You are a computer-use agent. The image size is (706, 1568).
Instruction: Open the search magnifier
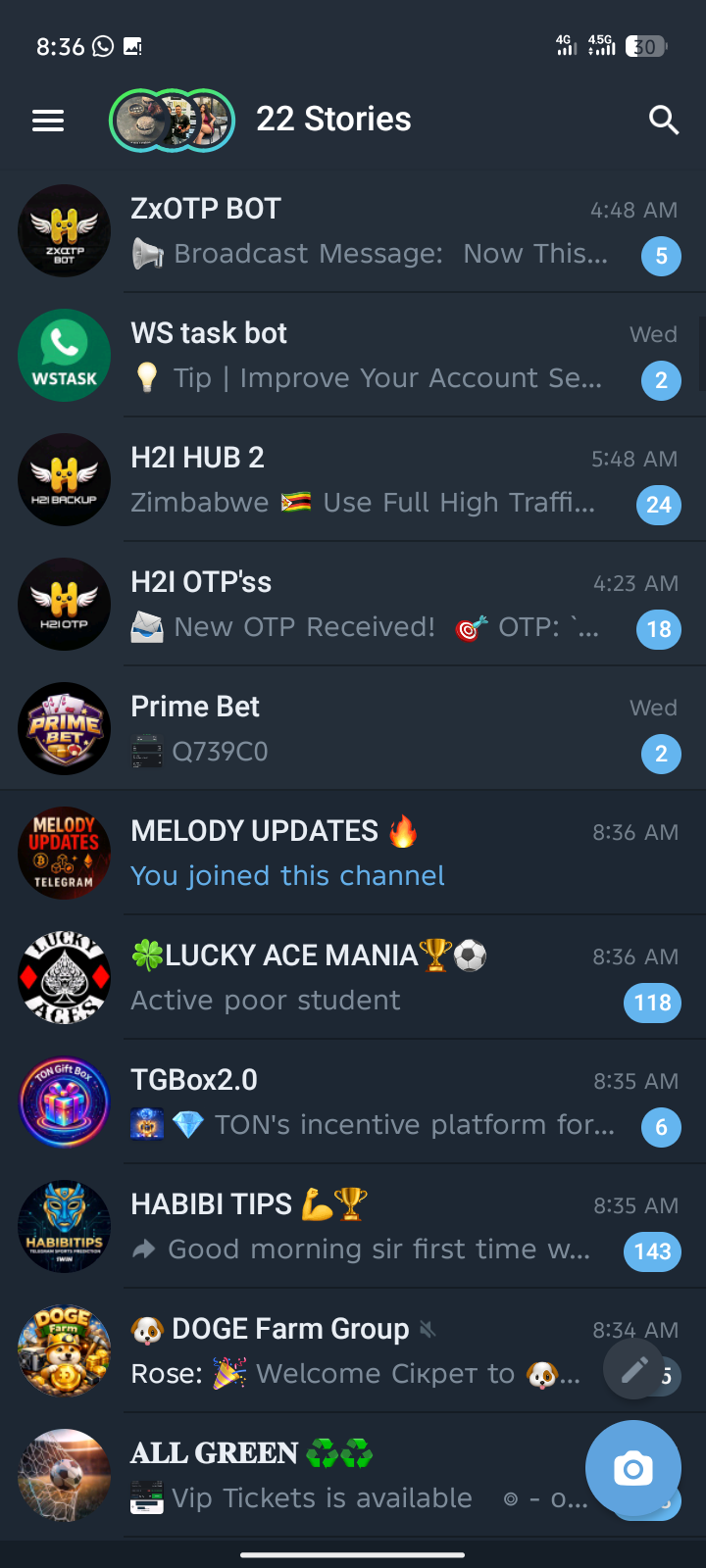[664, 121]
